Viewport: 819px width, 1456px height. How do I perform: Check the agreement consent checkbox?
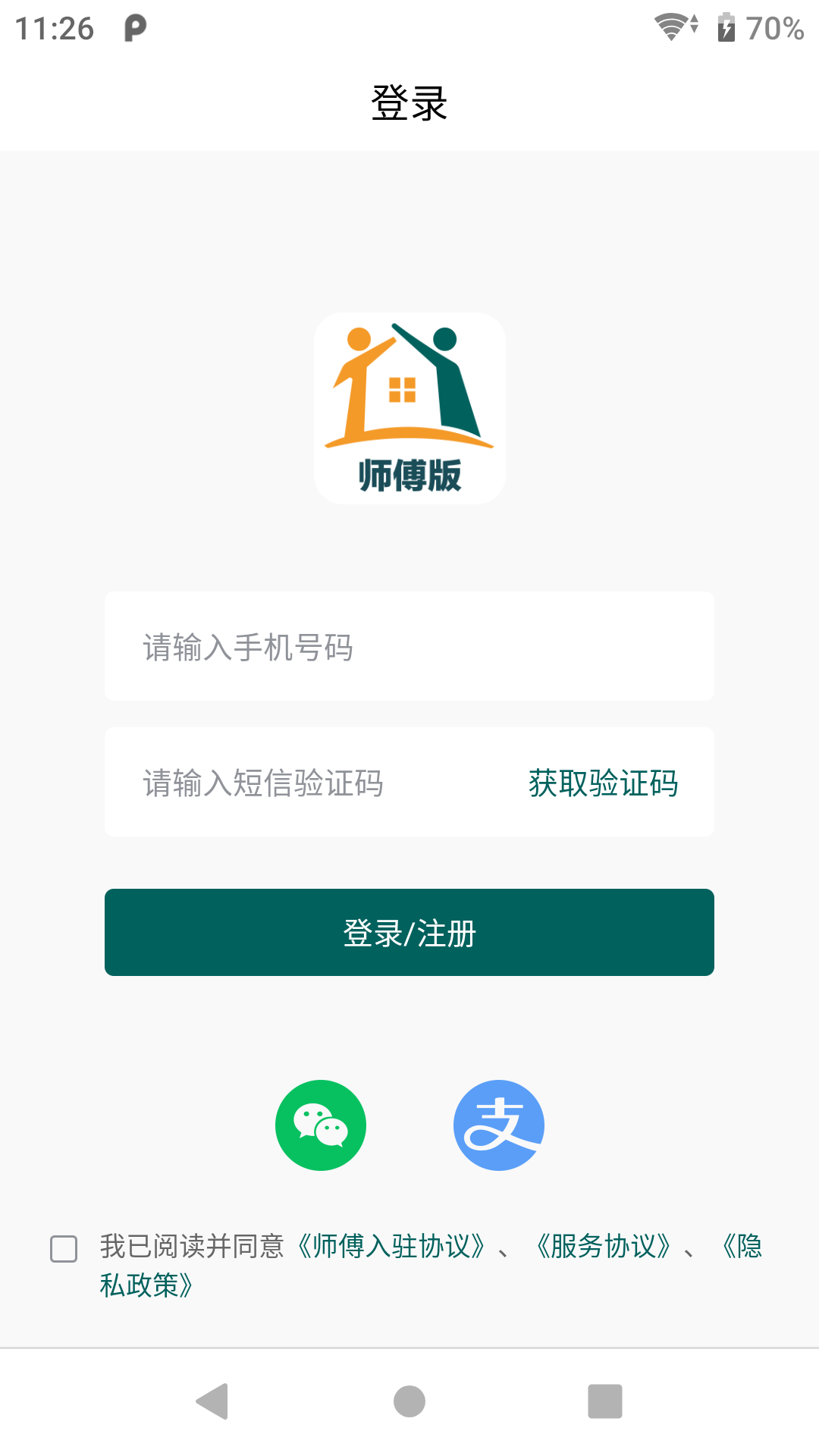[x=64, y=1248]
